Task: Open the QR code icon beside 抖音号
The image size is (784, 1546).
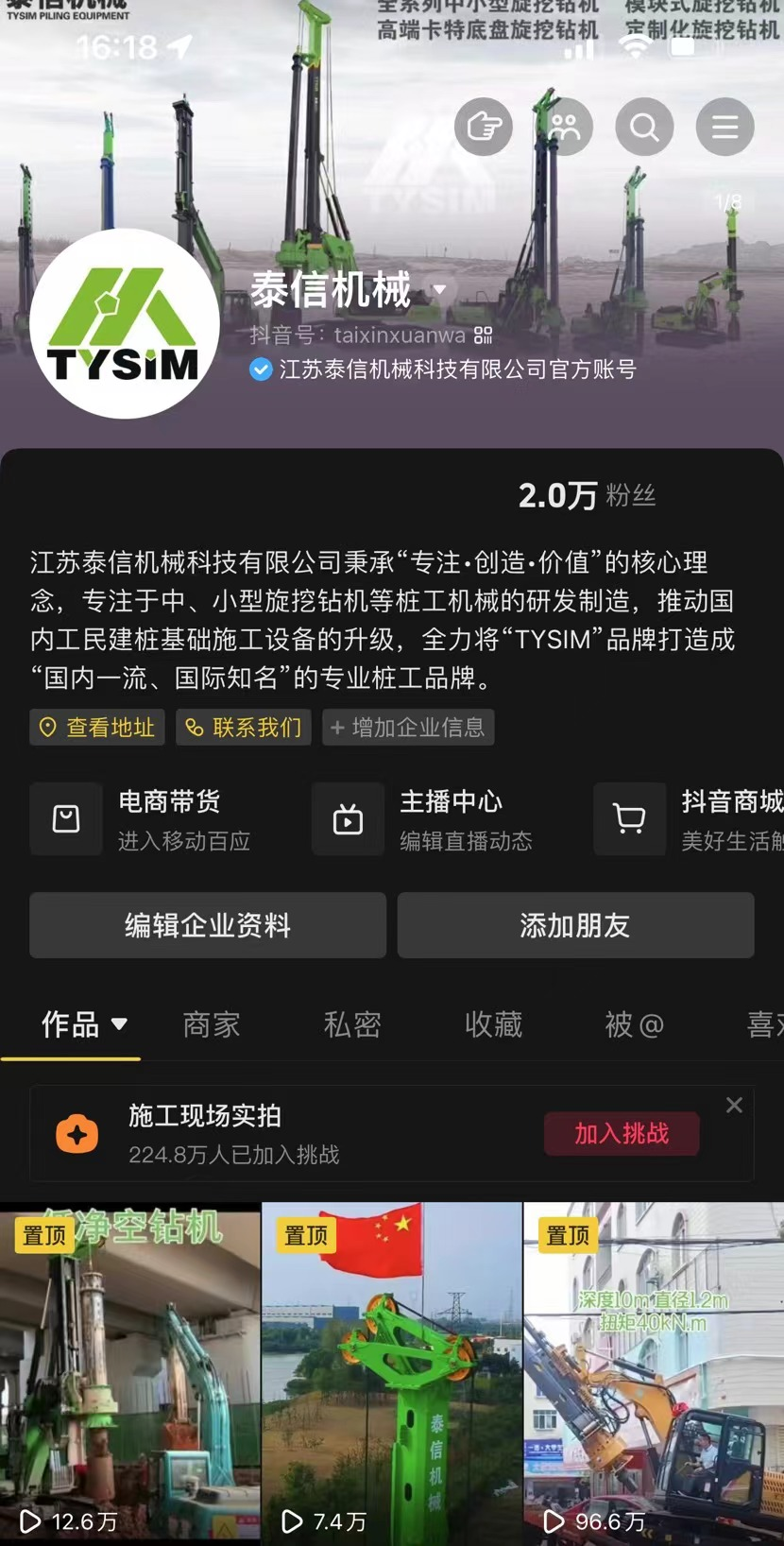Action: pyautogui.click(x=484, y=335)
